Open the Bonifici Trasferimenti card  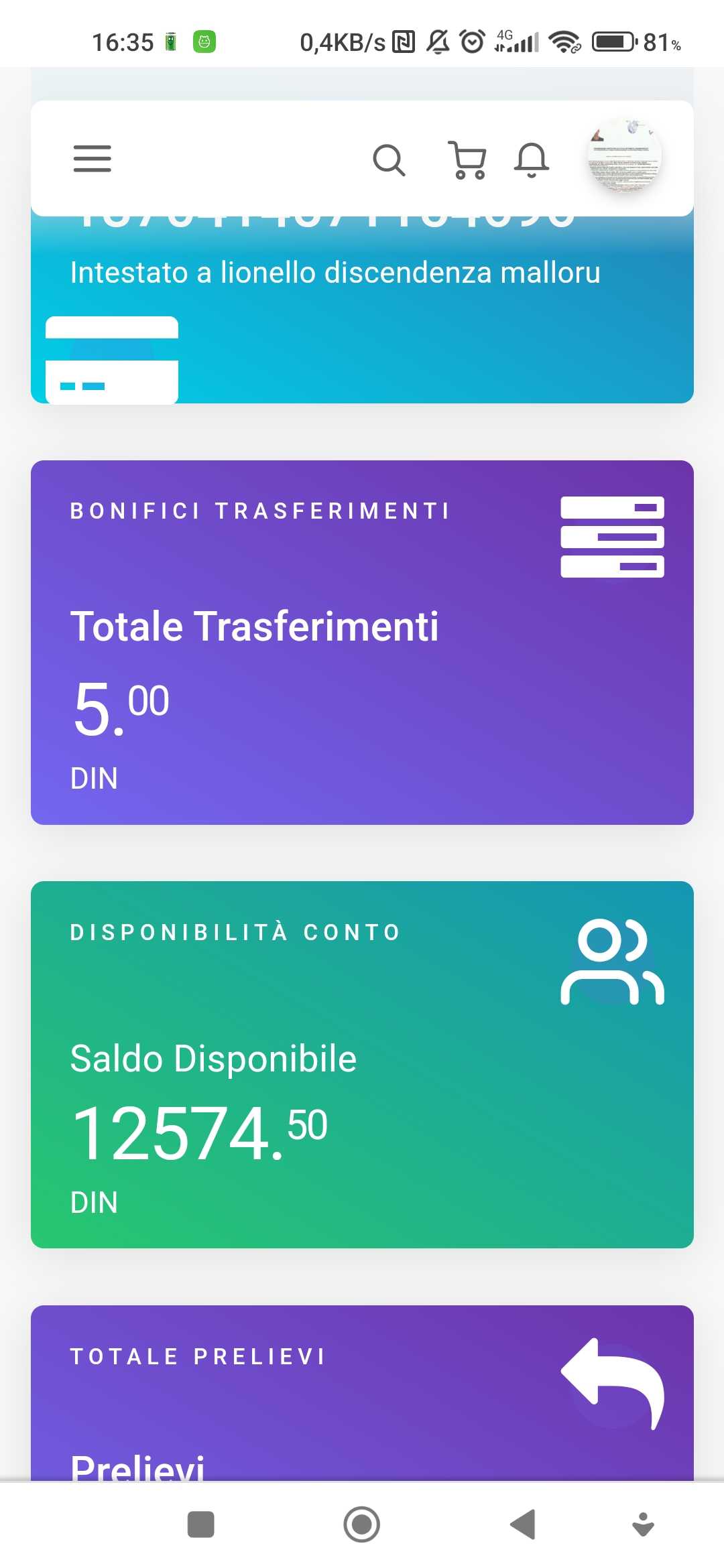click(x=362, y=642)
